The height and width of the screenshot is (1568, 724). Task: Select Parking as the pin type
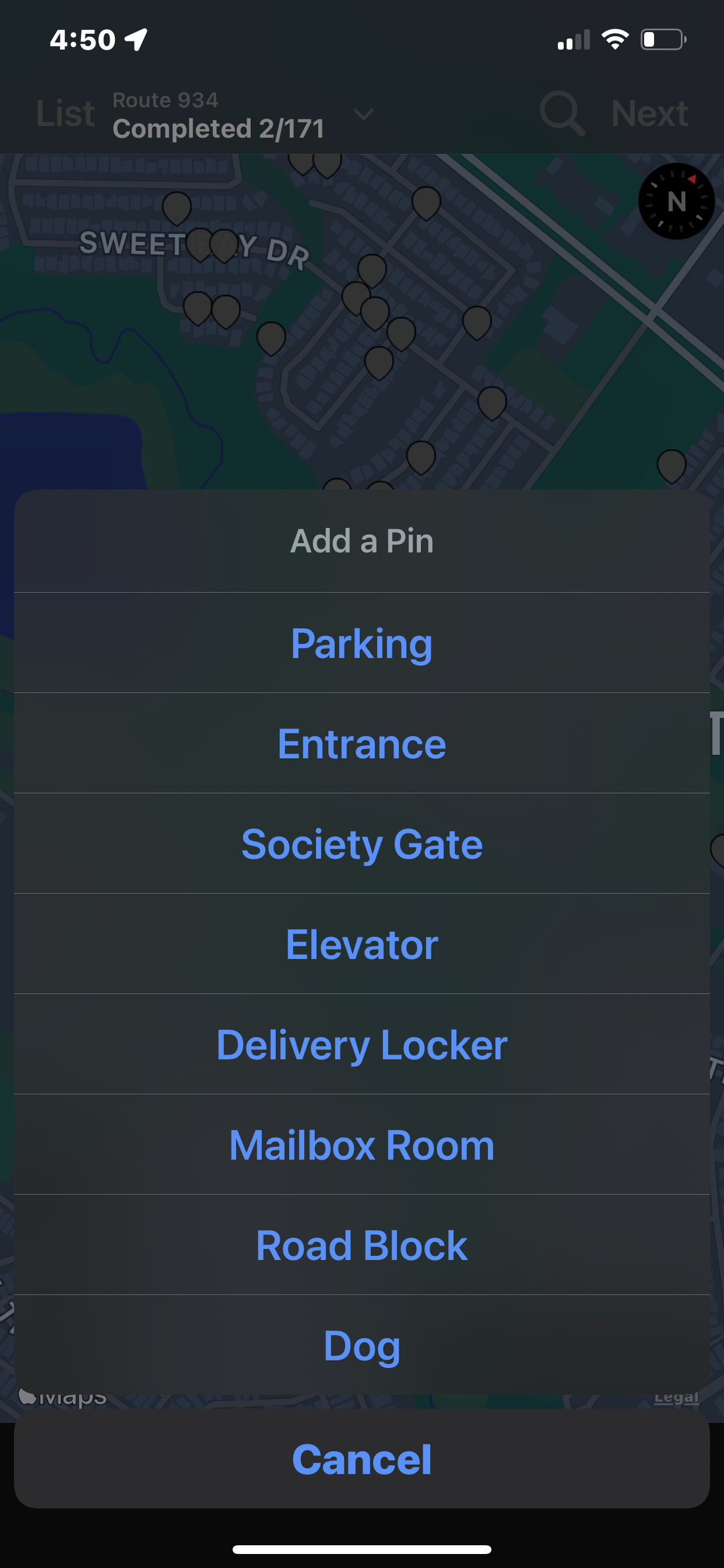(x=361, y=643)
